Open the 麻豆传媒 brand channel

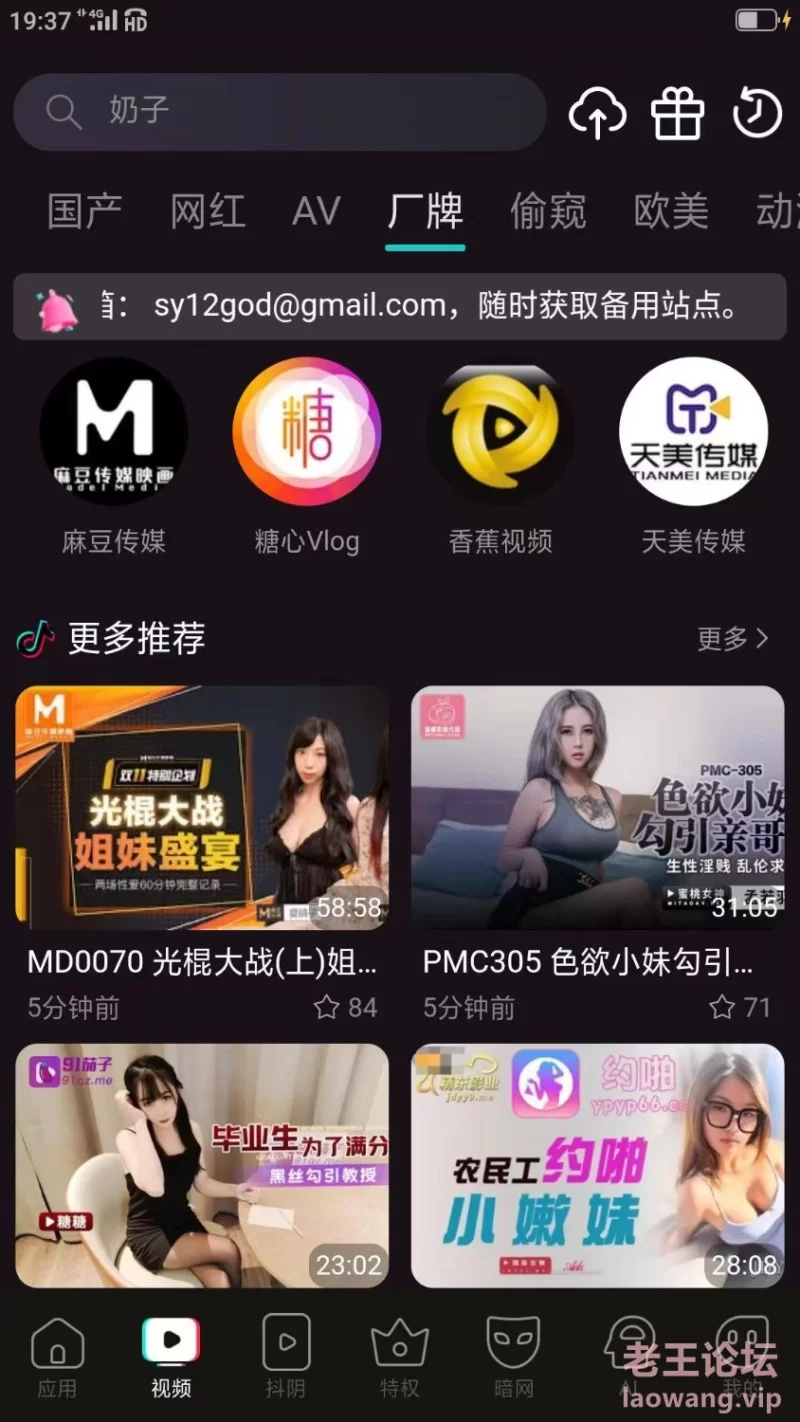tap(113, 457)
